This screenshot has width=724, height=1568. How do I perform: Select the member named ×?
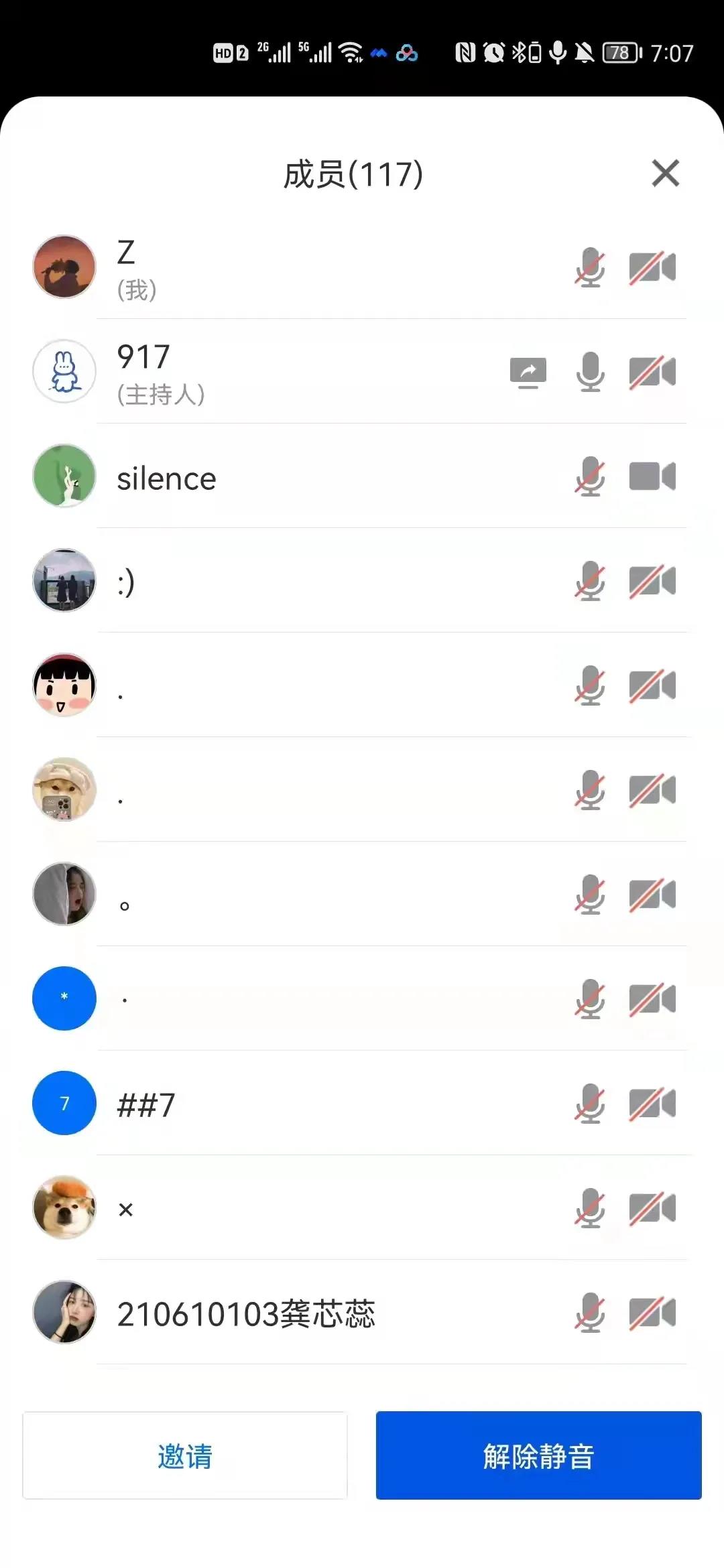[x=268, y=1209]
